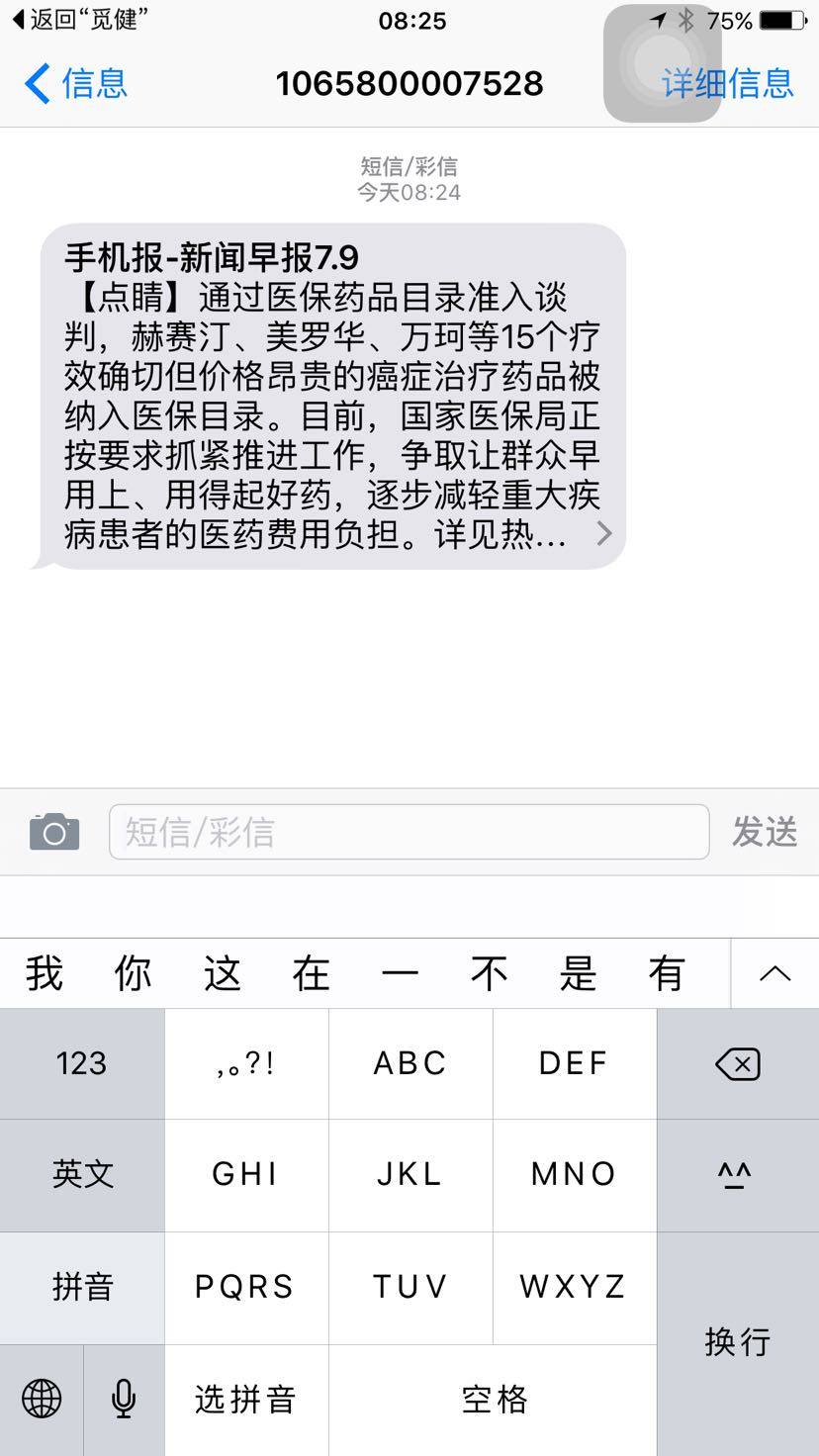819x1456 pixels.
Task: Open 详细信息 for this conversation
Action: (727, 83)
